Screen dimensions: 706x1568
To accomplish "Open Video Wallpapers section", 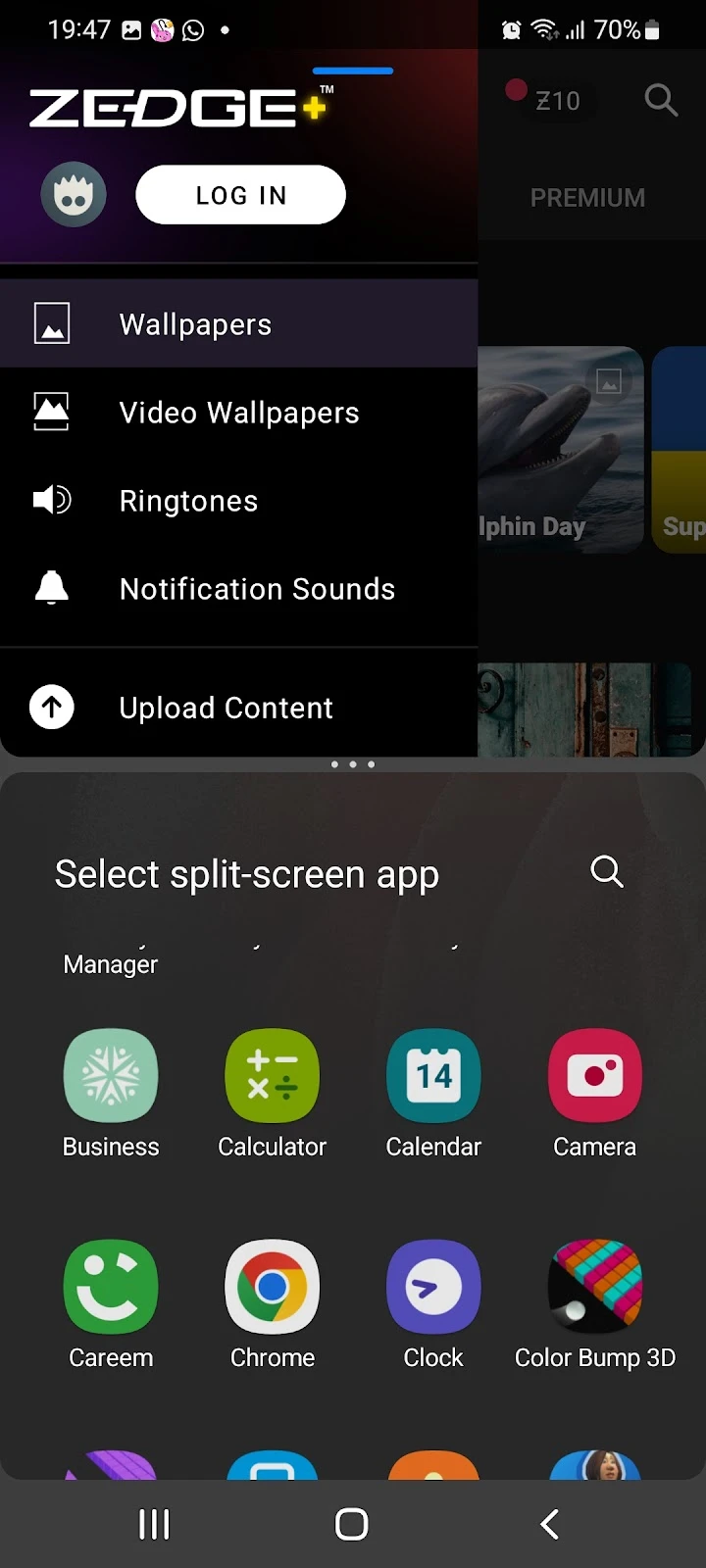I will point(239,413).
